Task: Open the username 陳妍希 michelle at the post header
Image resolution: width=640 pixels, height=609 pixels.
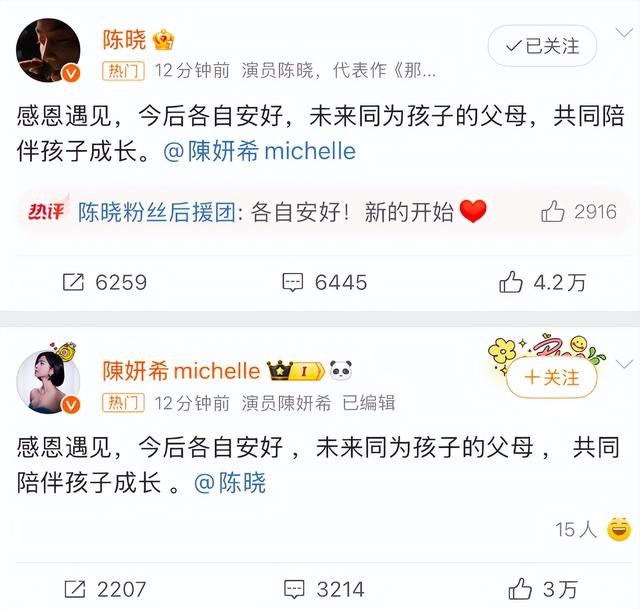Action: tap(181, 372)
